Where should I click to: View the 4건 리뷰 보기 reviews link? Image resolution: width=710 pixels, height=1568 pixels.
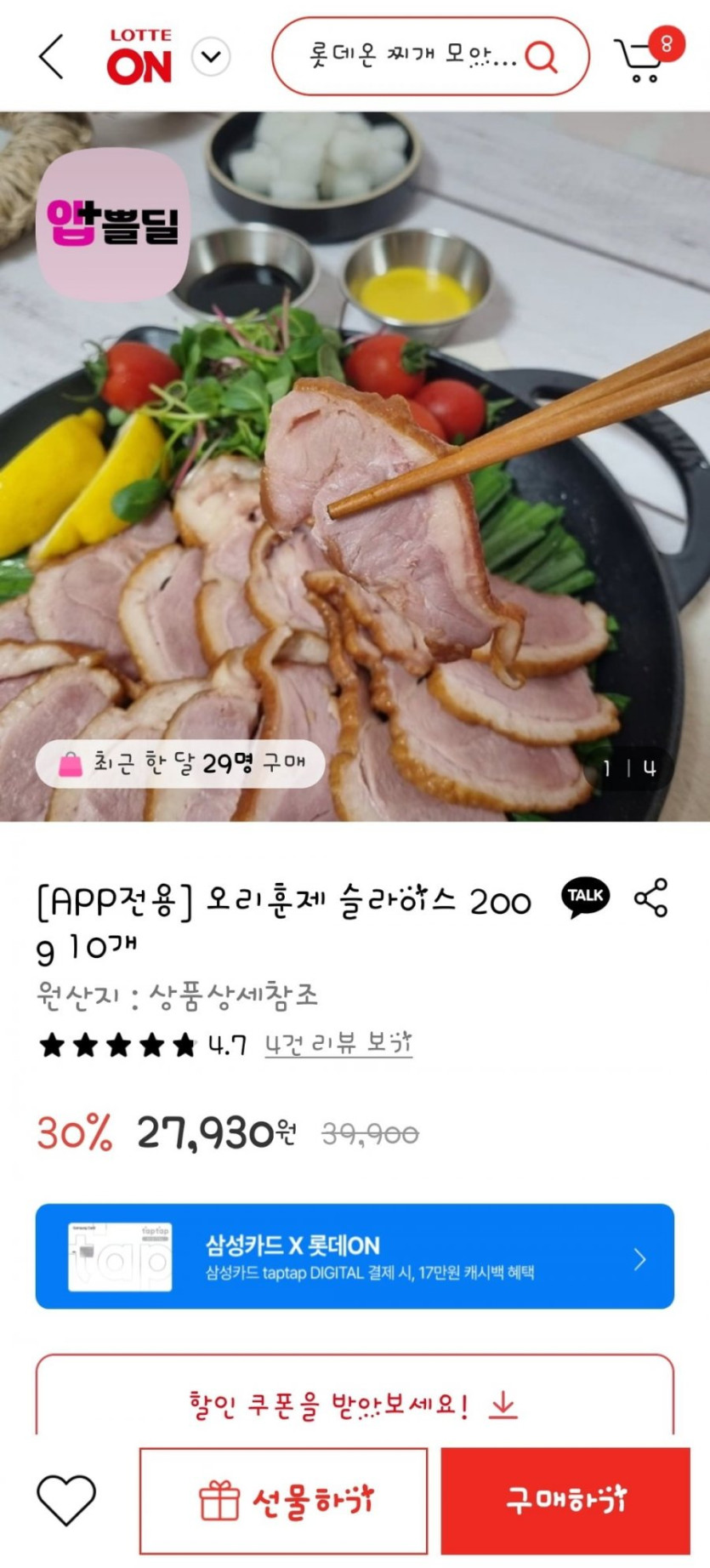[338, 1044]
